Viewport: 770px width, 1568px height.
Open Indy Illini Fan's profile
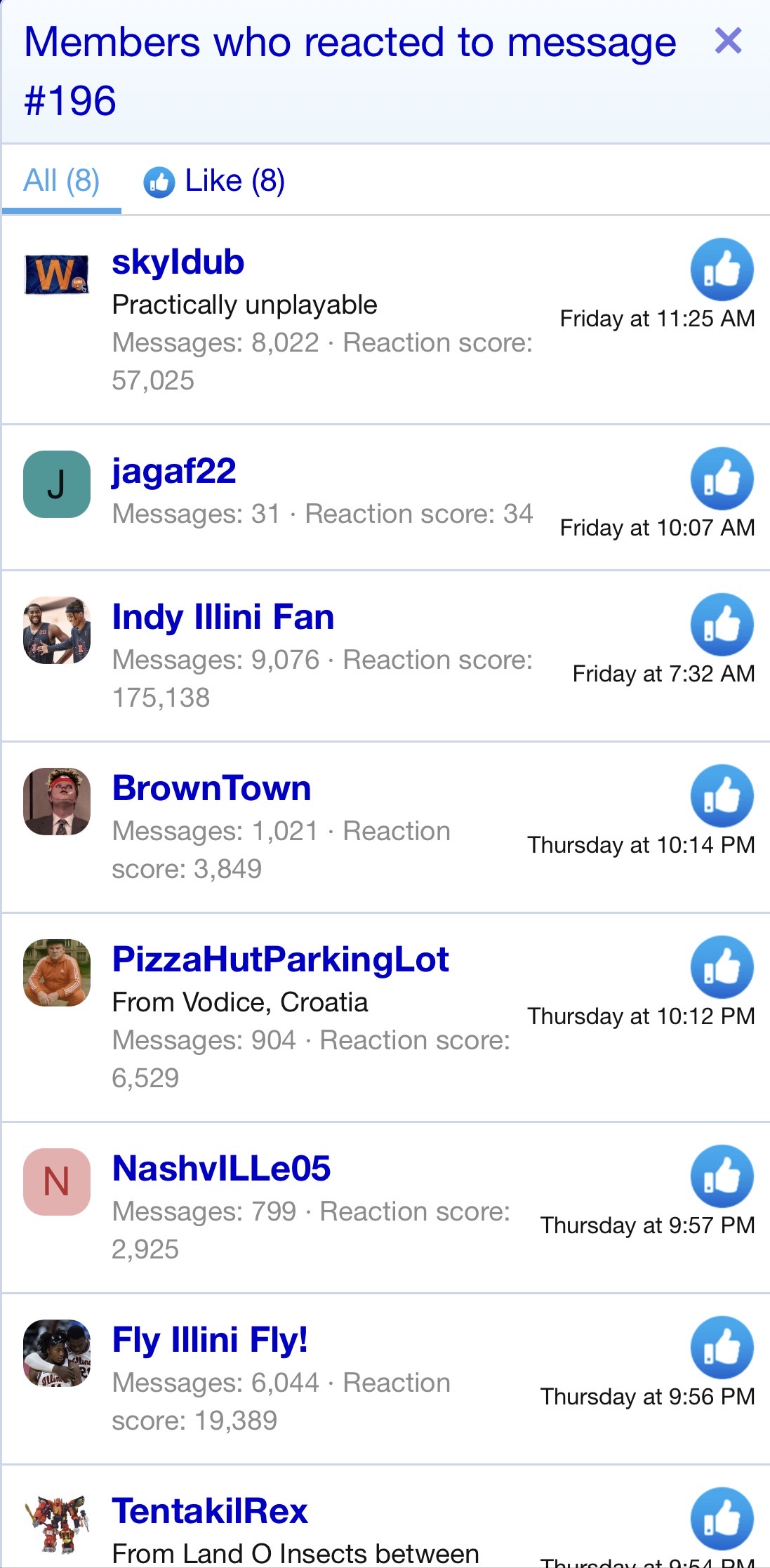click(x=223, y=617)
